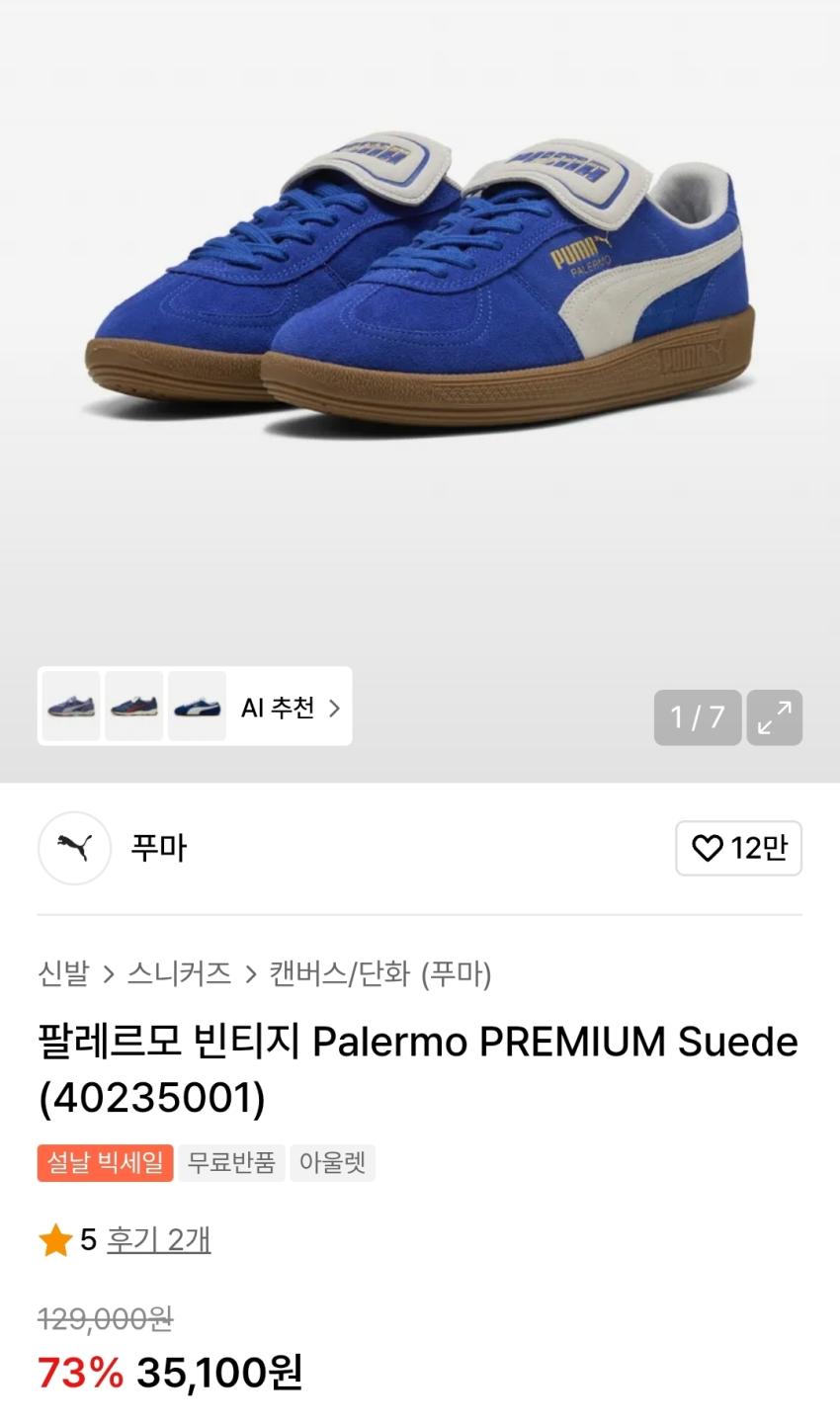Like the product with the 12만 heart button
Screen dimensions: 840x1426
(x=738, y=848)
